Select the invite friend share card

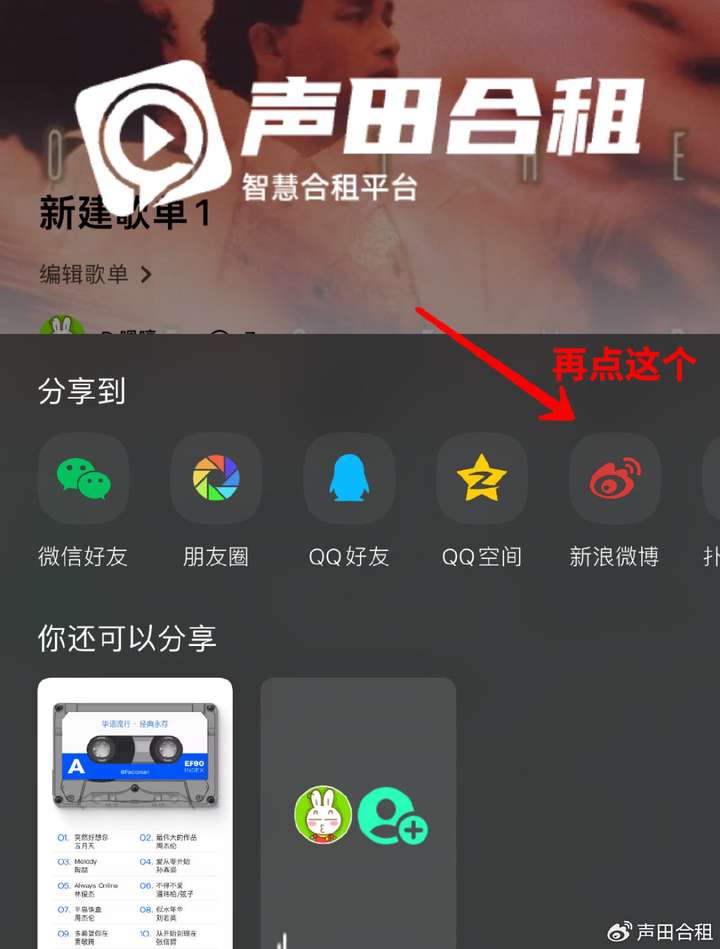pos(358,812)
